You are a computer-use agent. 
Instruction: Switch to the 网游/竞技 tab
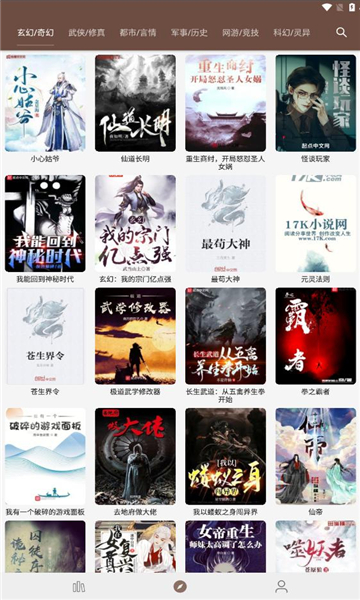[x=240, y=33]
